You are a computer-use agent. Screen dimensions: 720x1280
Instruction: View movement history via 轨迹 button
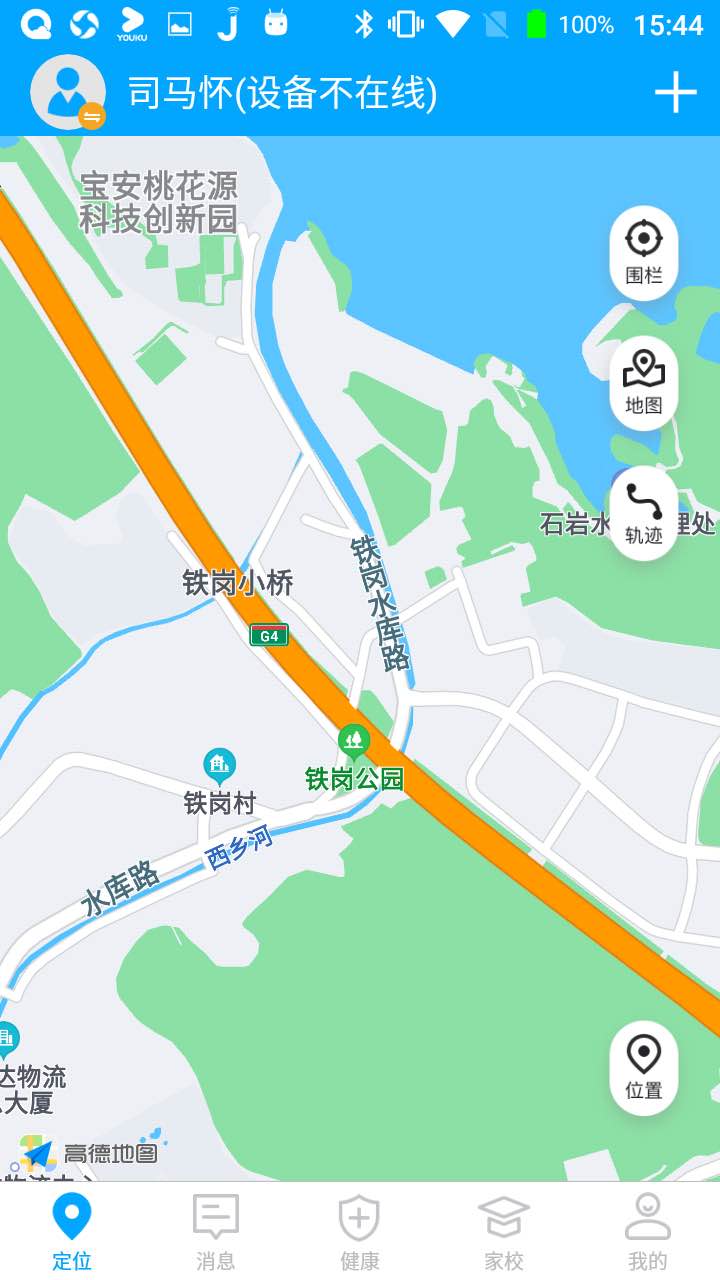[644, 513]
